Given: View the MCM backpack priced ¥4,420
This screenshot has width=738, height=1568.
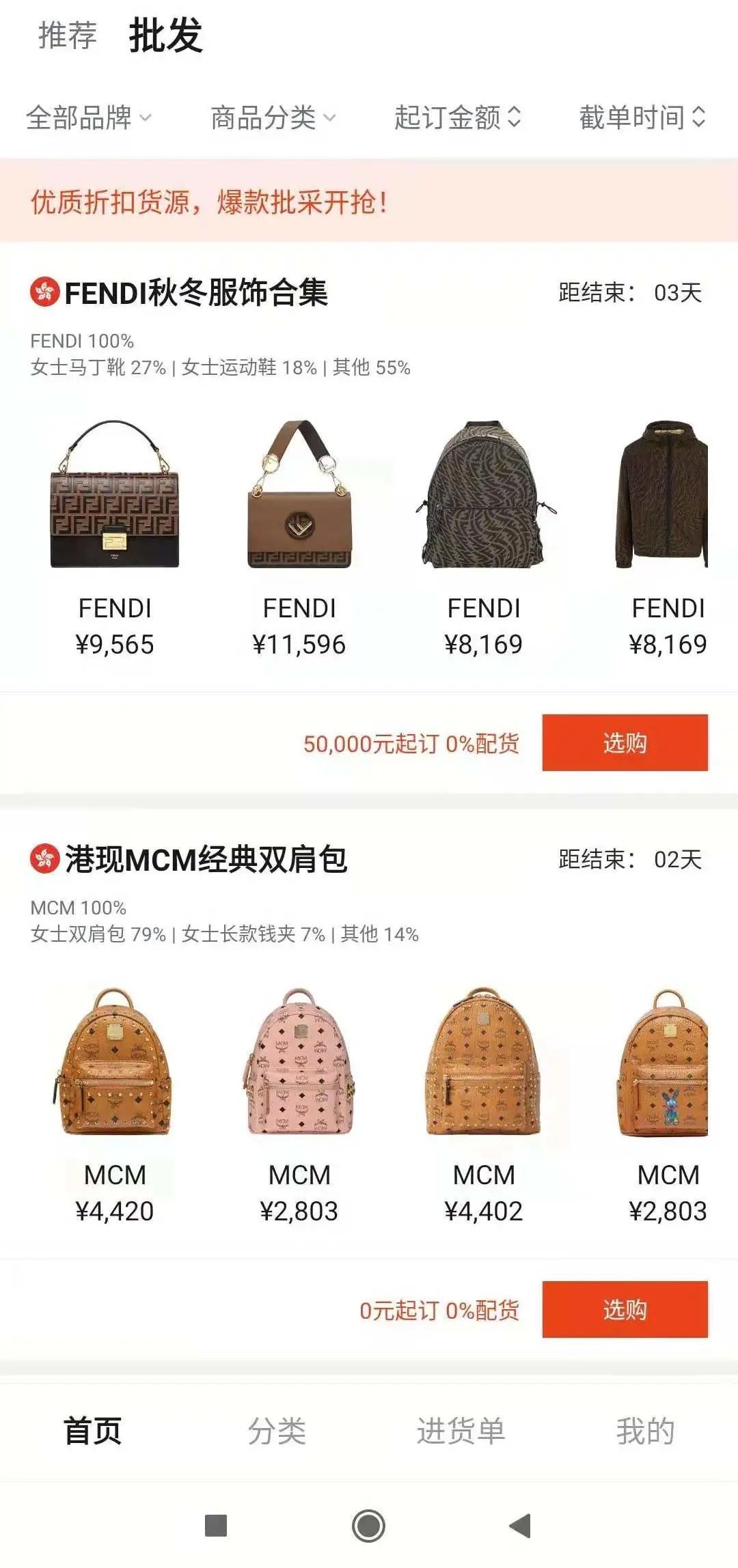Looking at the screenshot, I should point(115,1062).
